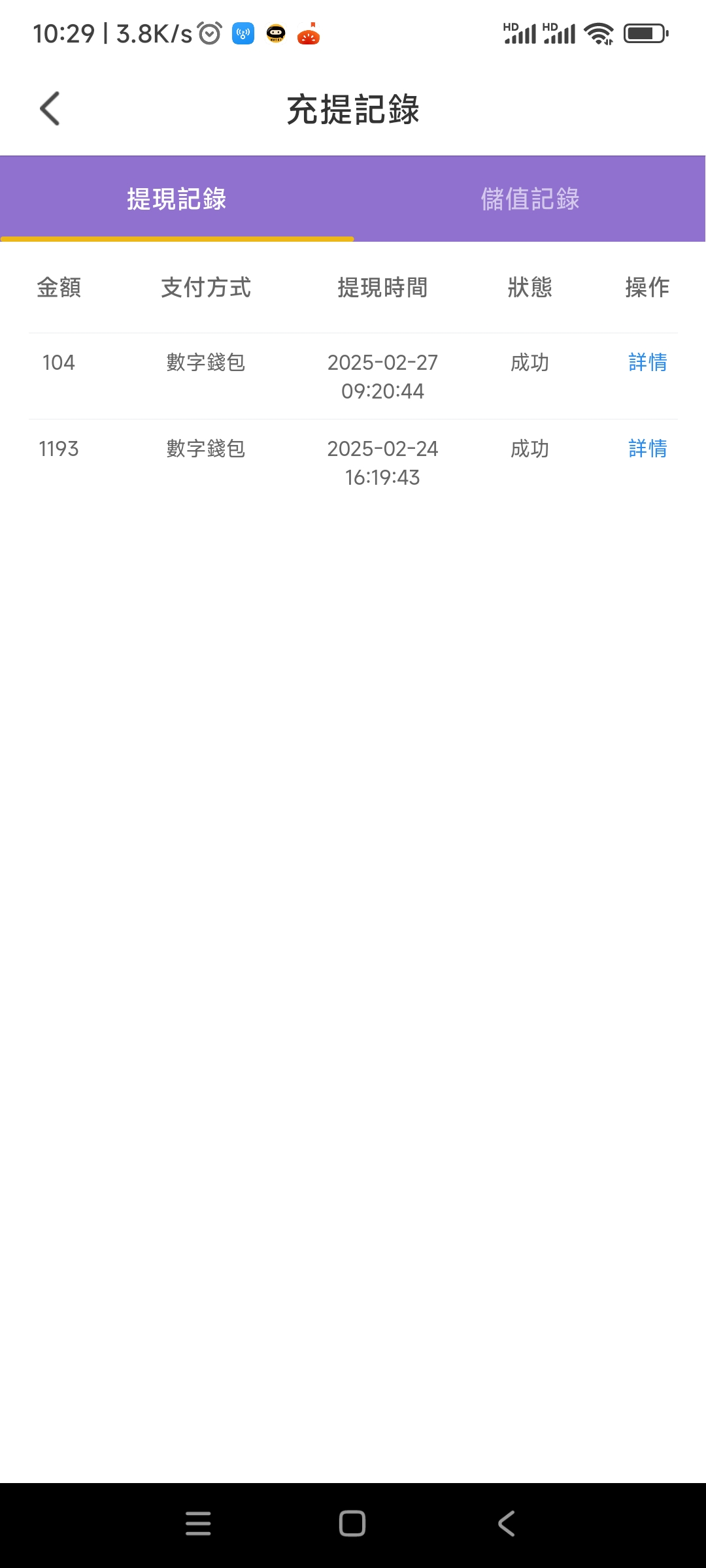The width and height of the screenshot is (706, 1568).
Task: Open the alarm clock status bar icon
Action: click(x=209, y=32)
